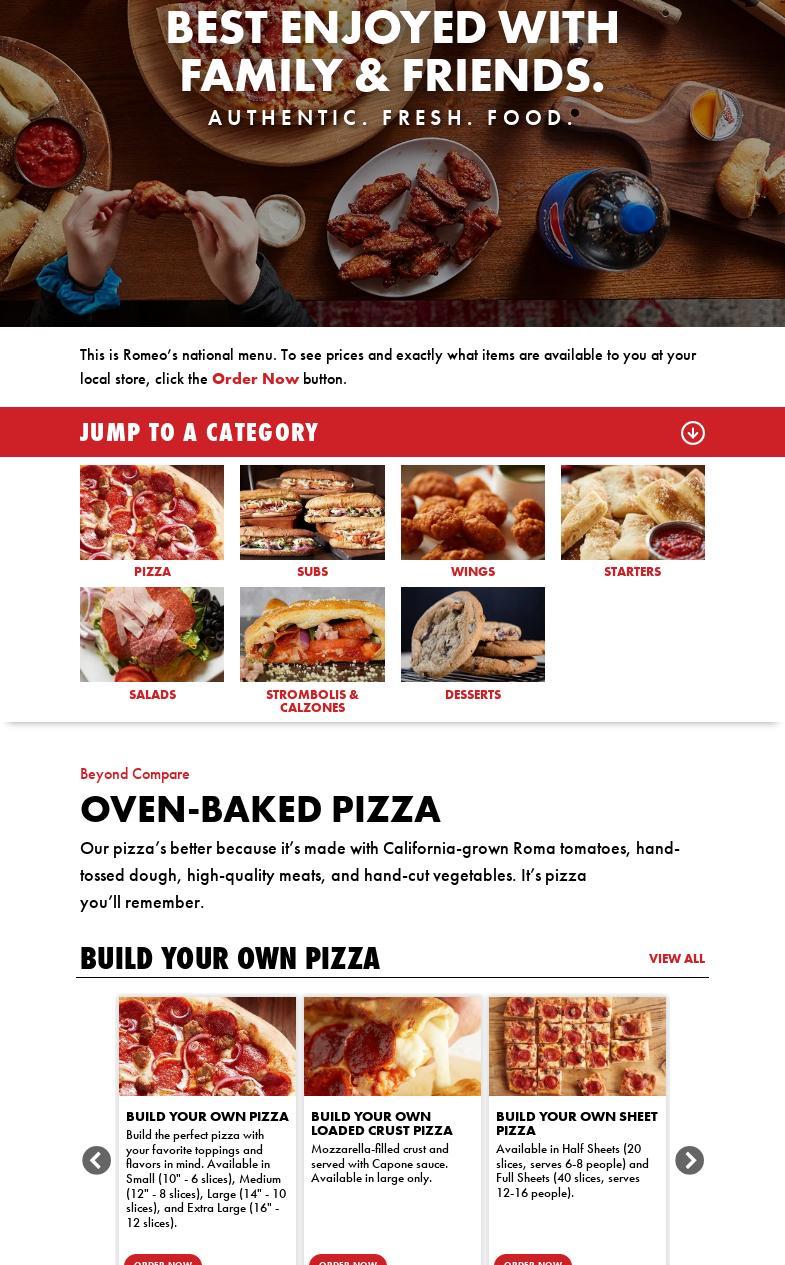
Task: Order the Sheet Pizza now
Action: coord(533,1260)
